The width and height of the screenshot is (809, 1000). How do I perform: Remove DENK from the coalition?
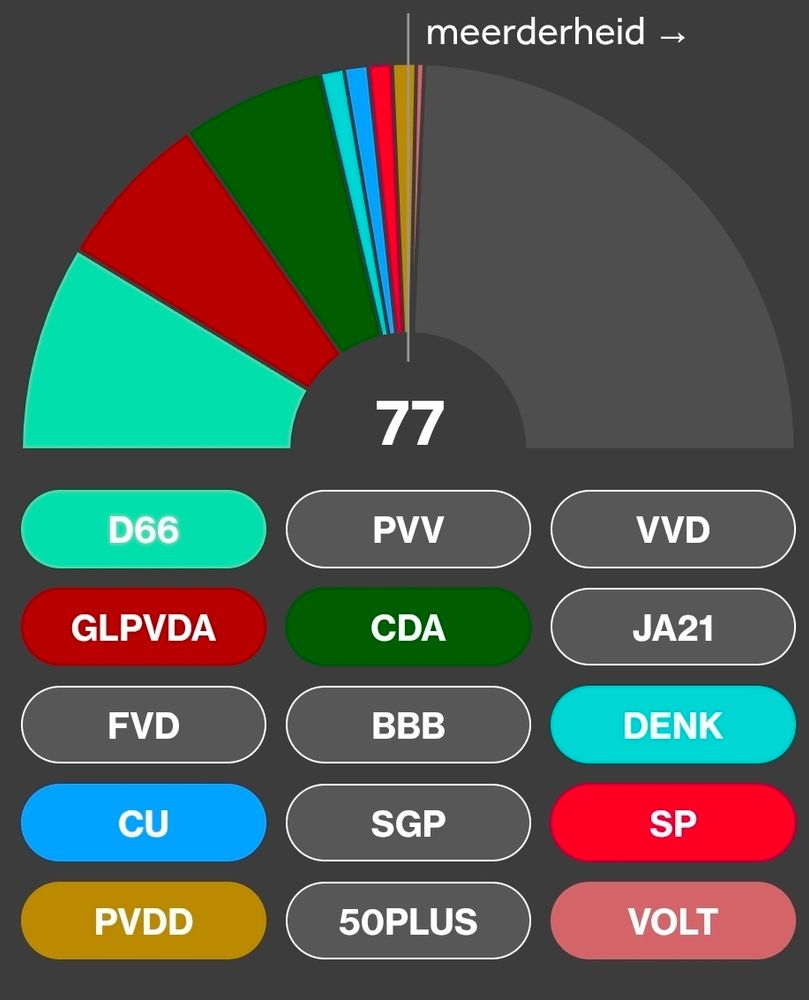point(673,725)
